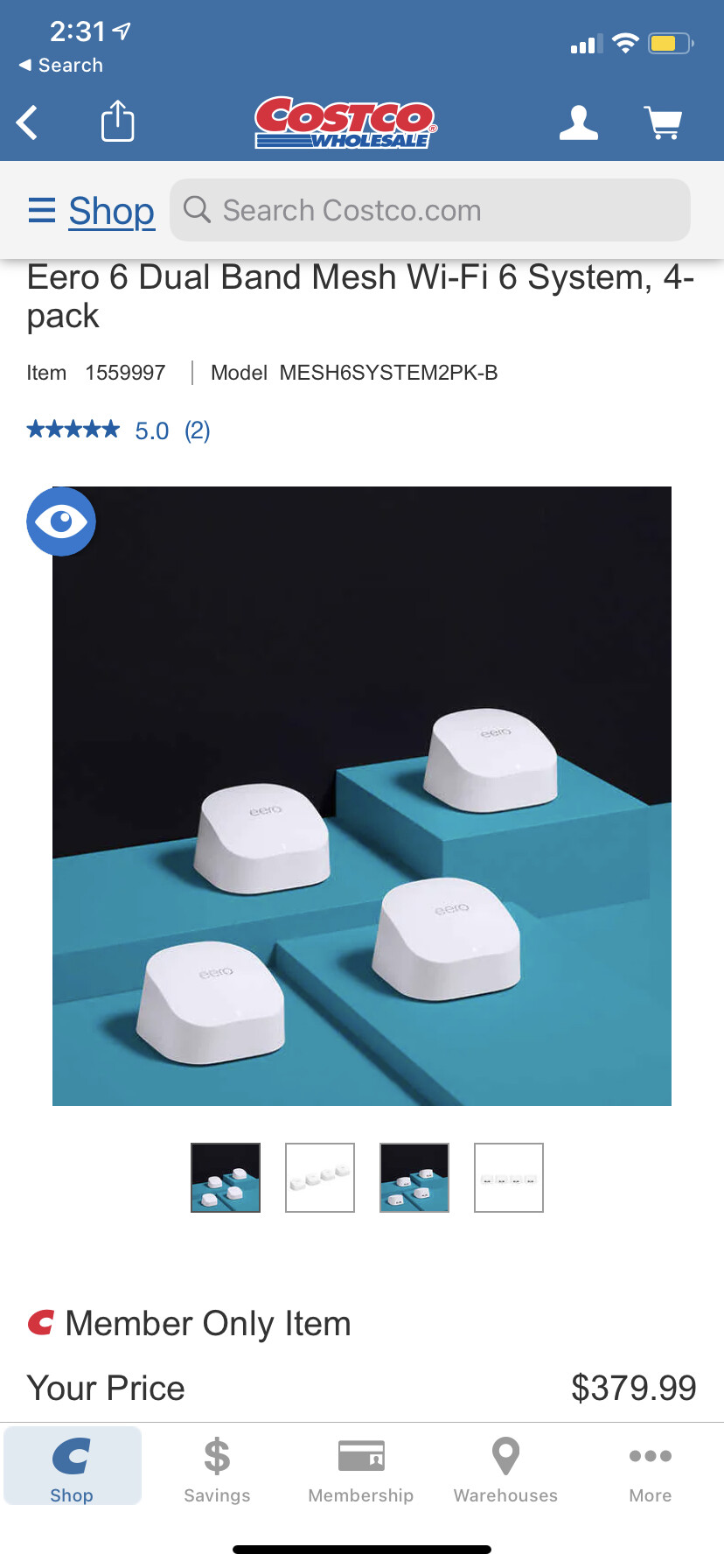View the fourth thumbnail showing rear ports

click(x=509, y=1177)
